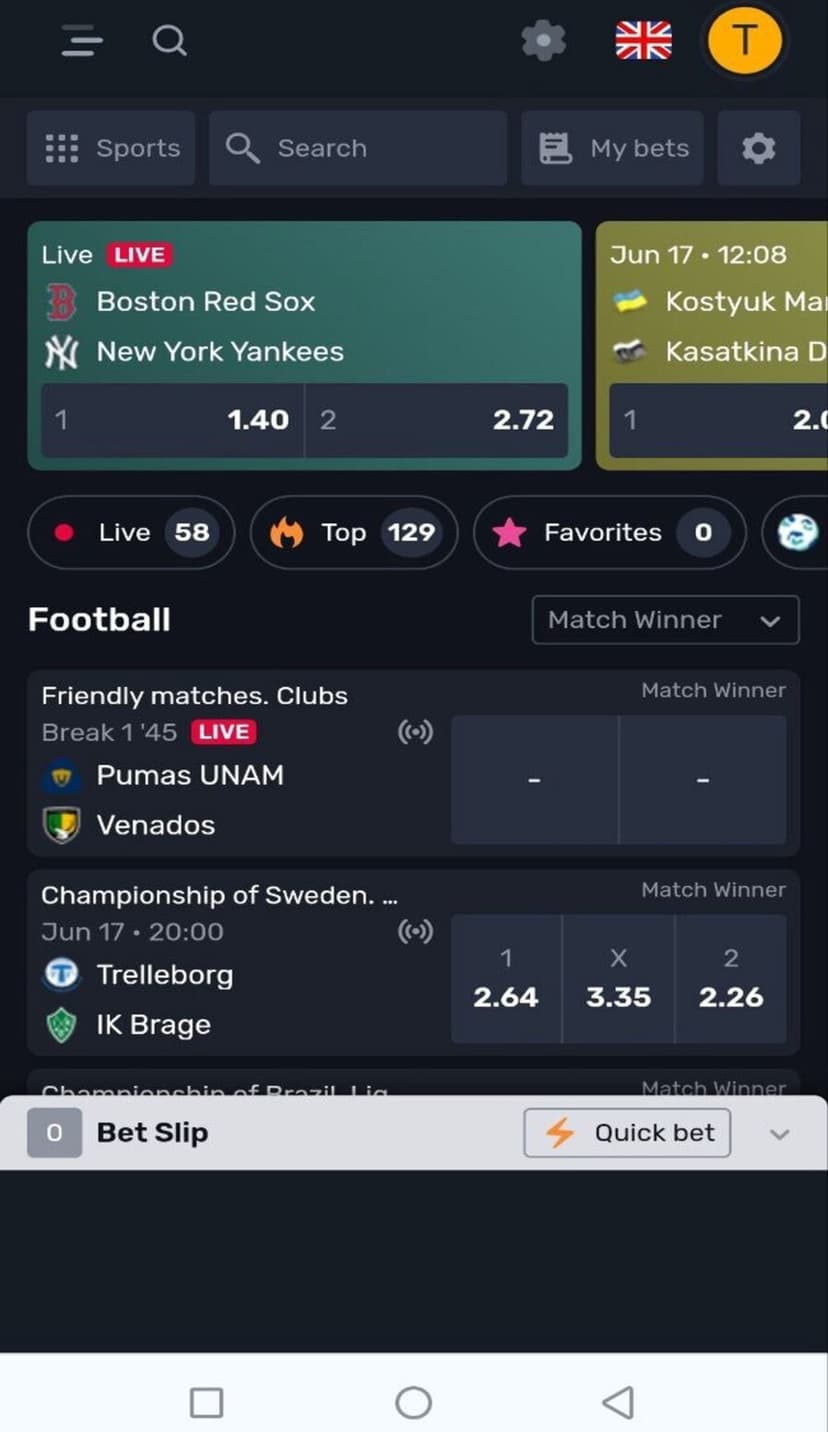Pick Trelleborg win at 2.64

click(506, 980)
